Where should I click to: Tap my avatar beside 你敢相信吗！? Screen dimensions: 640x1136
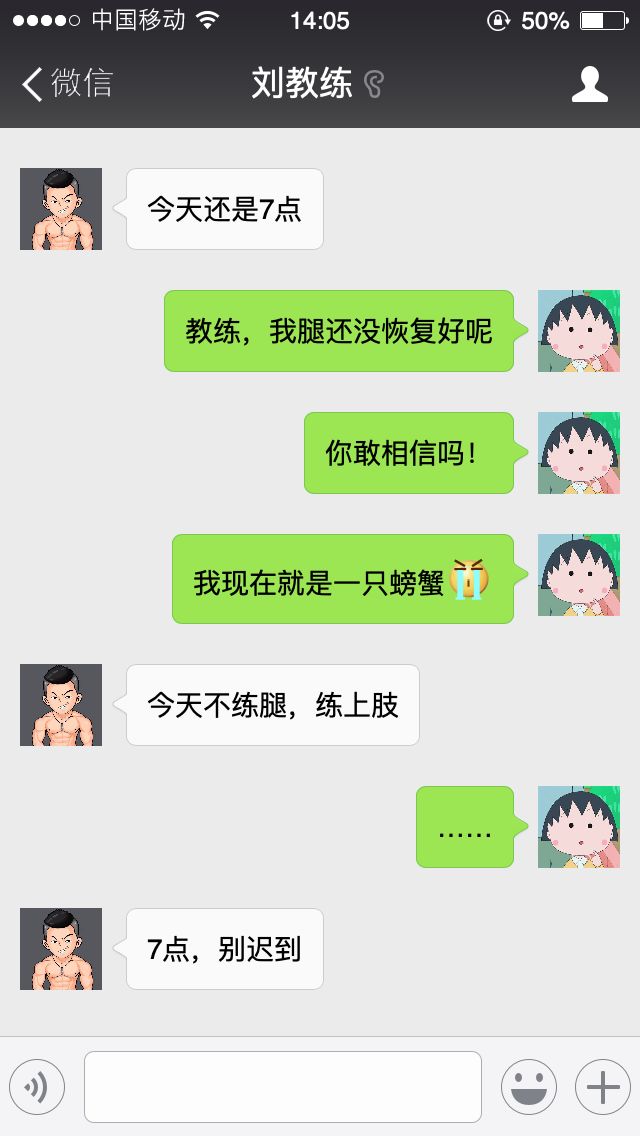coord(578,453)
